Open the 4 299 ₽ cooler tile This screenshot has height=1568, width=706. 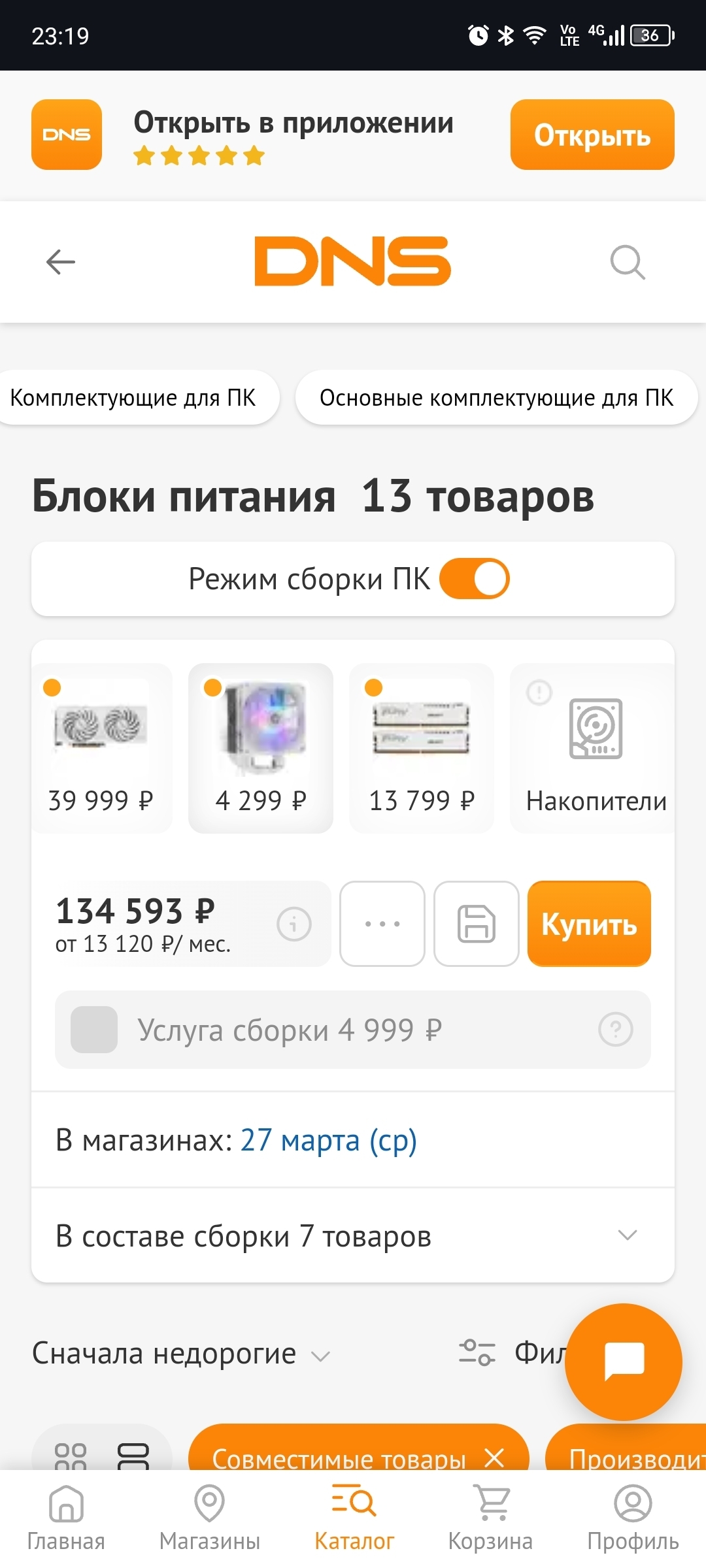click(261, 748)
